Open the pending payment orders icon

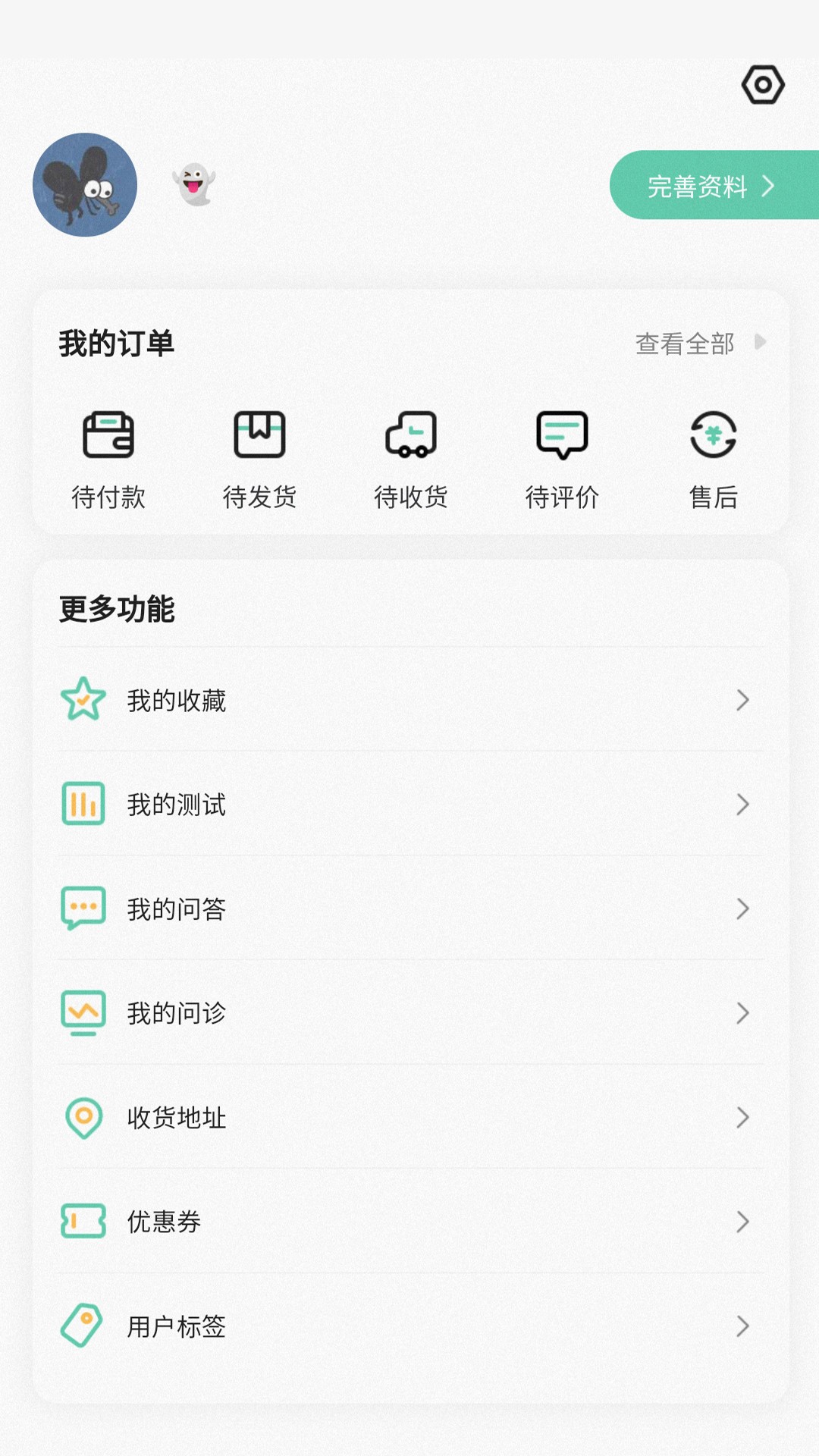tap(107, 435)
